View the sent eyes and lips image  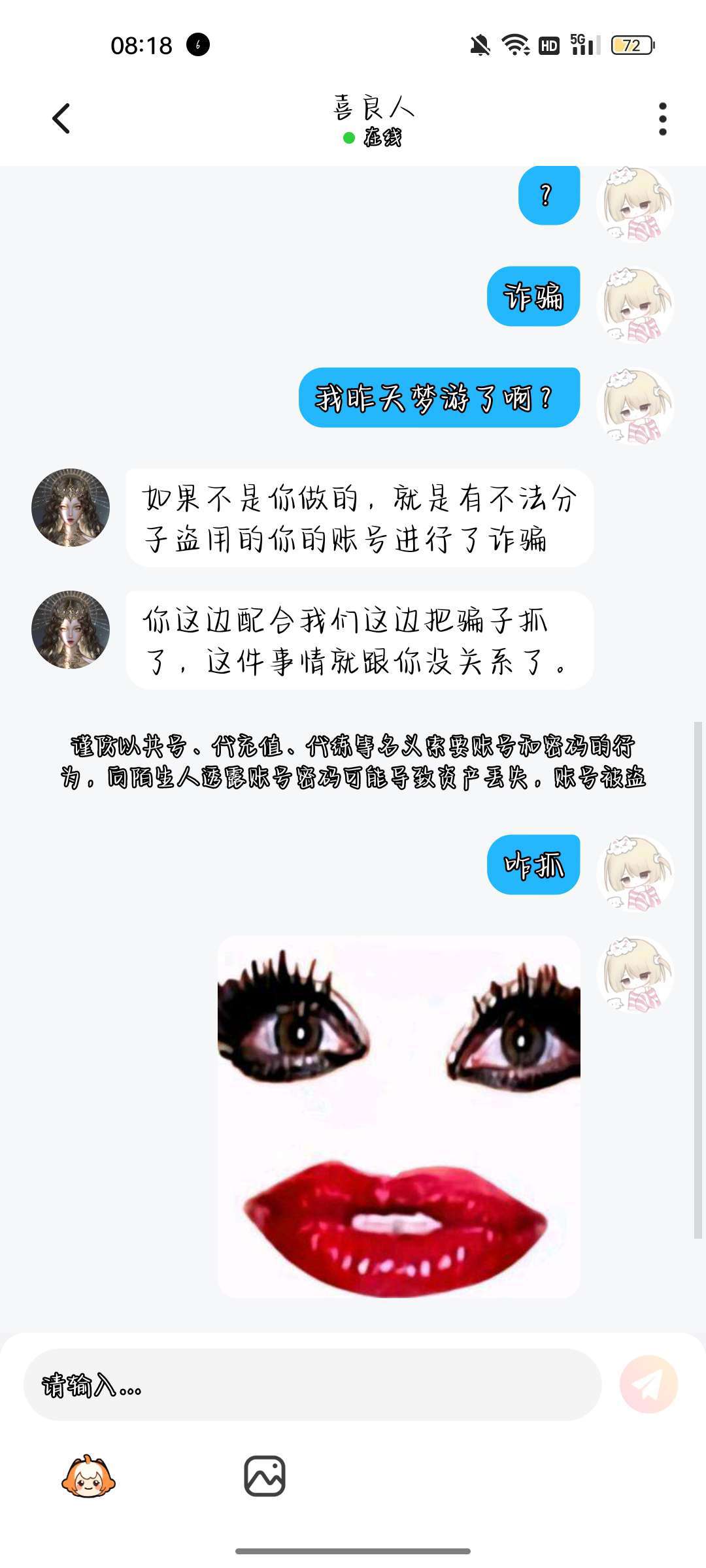pyautogui.click(x=399, y=1116)
